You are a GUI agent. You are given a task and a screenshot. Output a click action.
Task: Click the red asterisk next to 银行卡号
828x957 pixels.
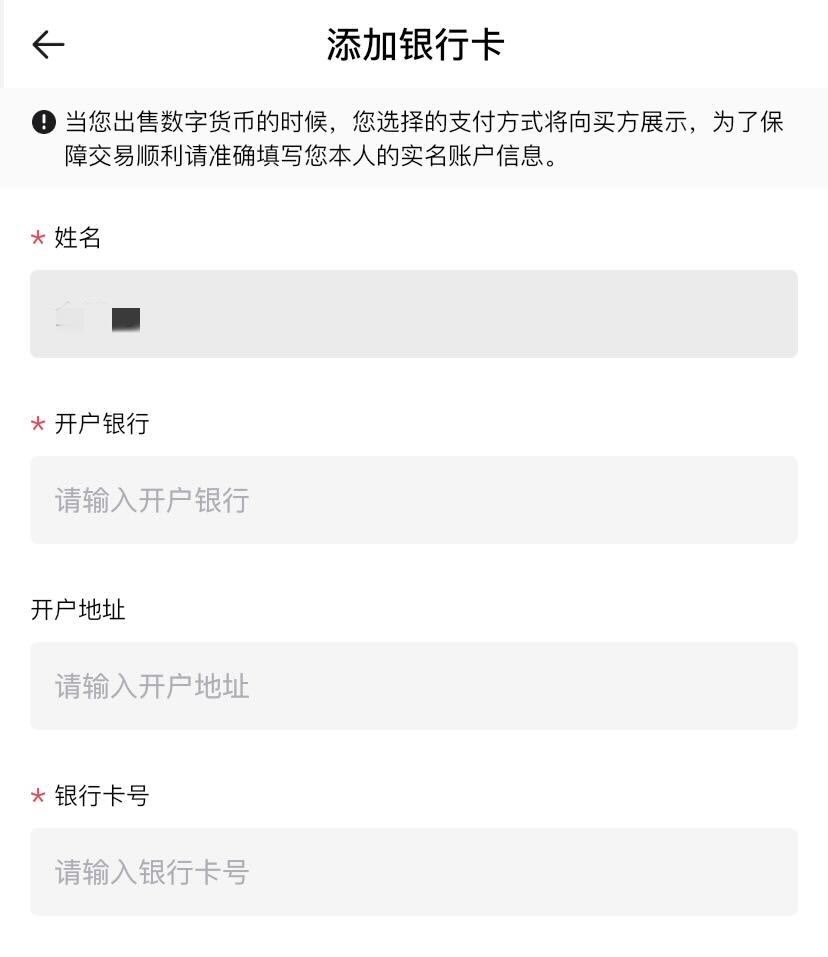pyautogui.click(x=36, y=798)
